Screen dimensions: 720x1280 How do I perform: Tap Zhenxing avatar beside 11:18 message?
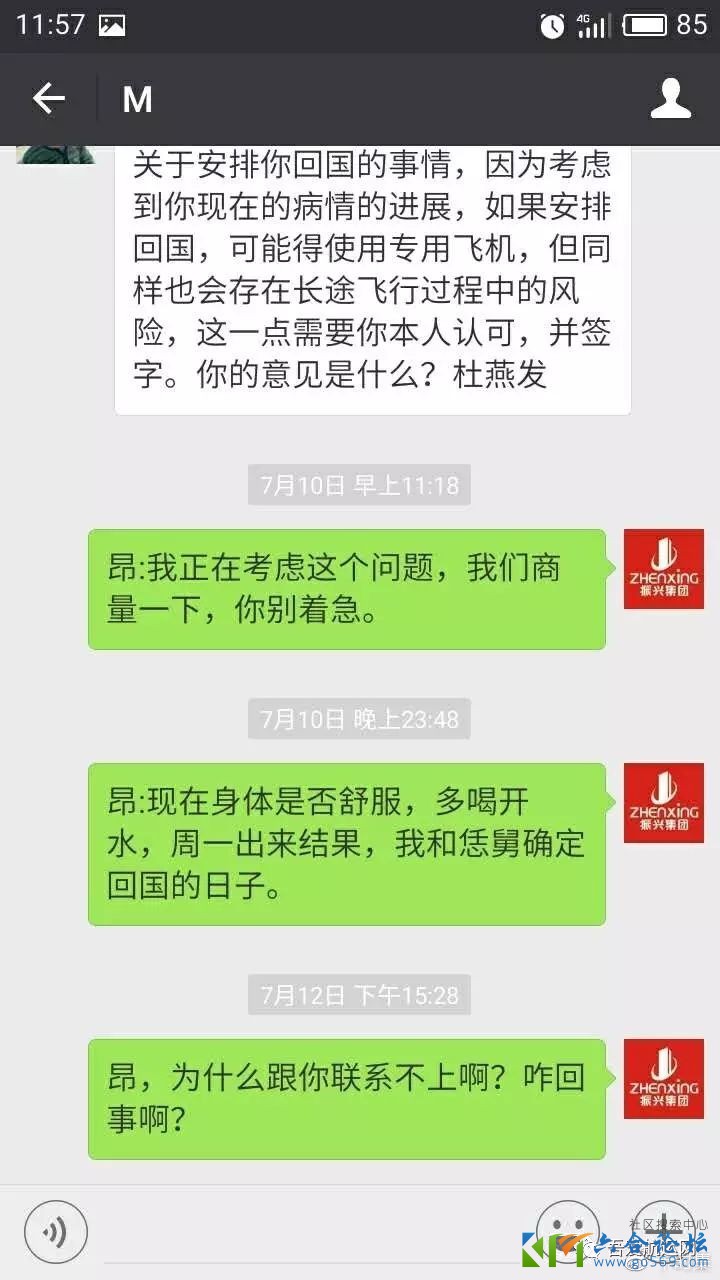(664, 569)
